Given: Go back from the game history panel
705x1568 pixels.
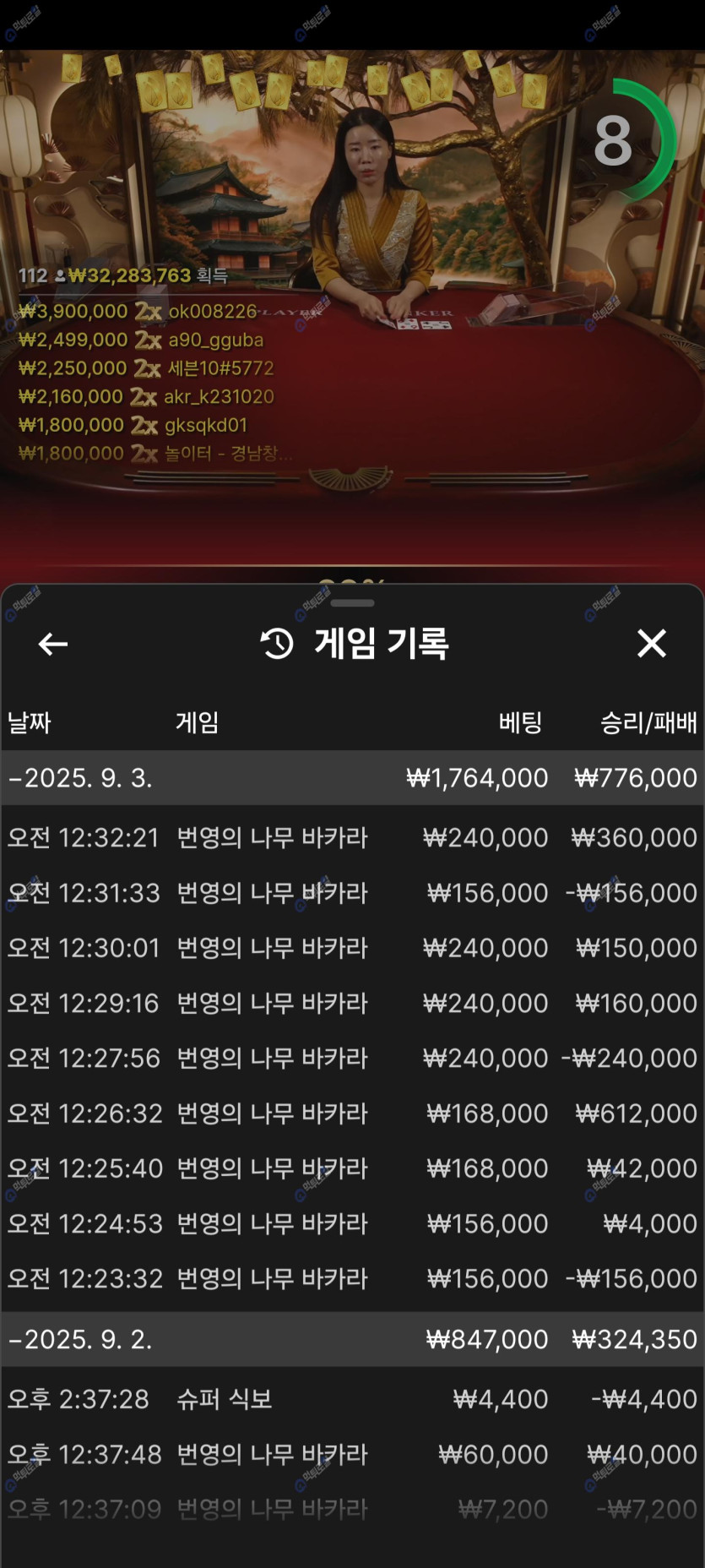Looking at the screenshot, I should [x=53, y=645].
